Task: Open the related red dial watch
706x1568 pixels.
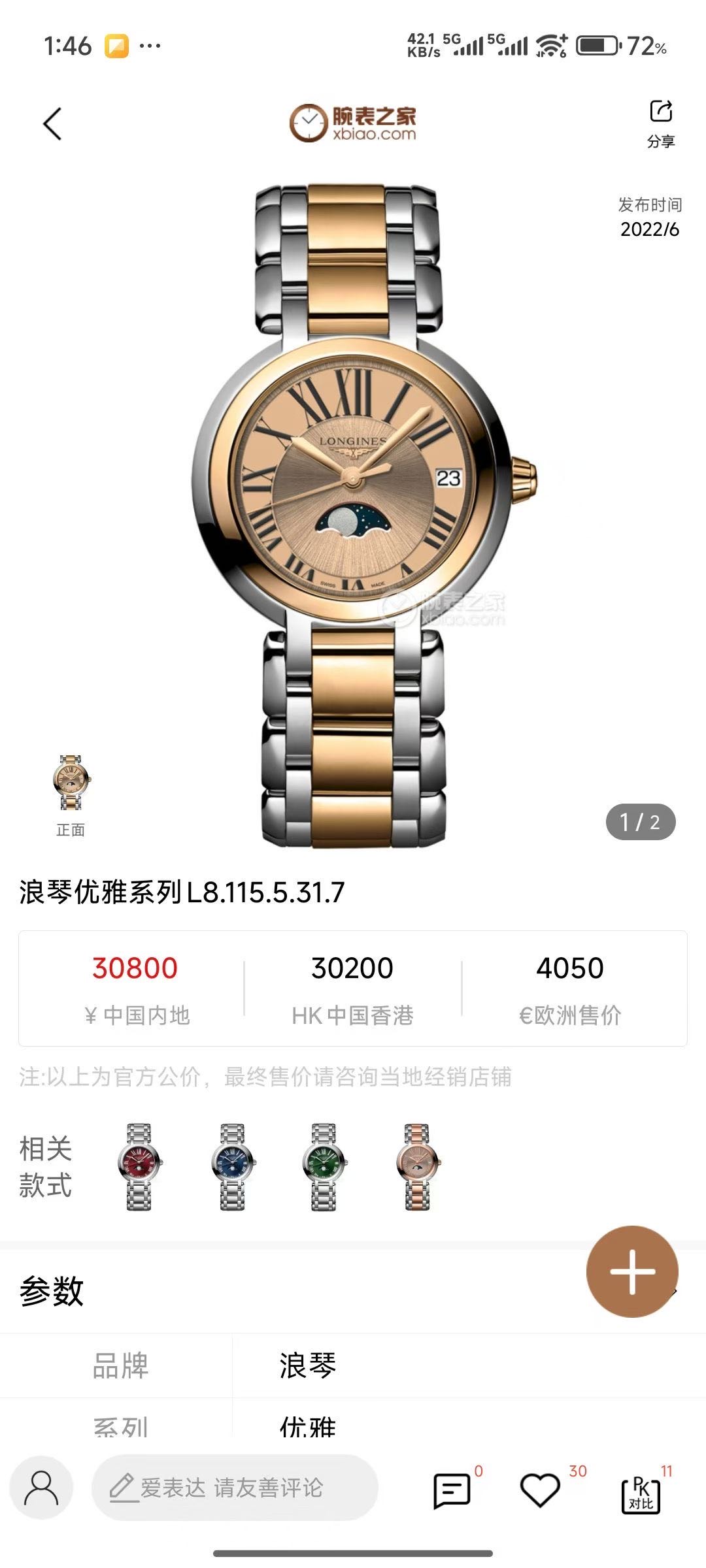Action: pos(139,1167)
